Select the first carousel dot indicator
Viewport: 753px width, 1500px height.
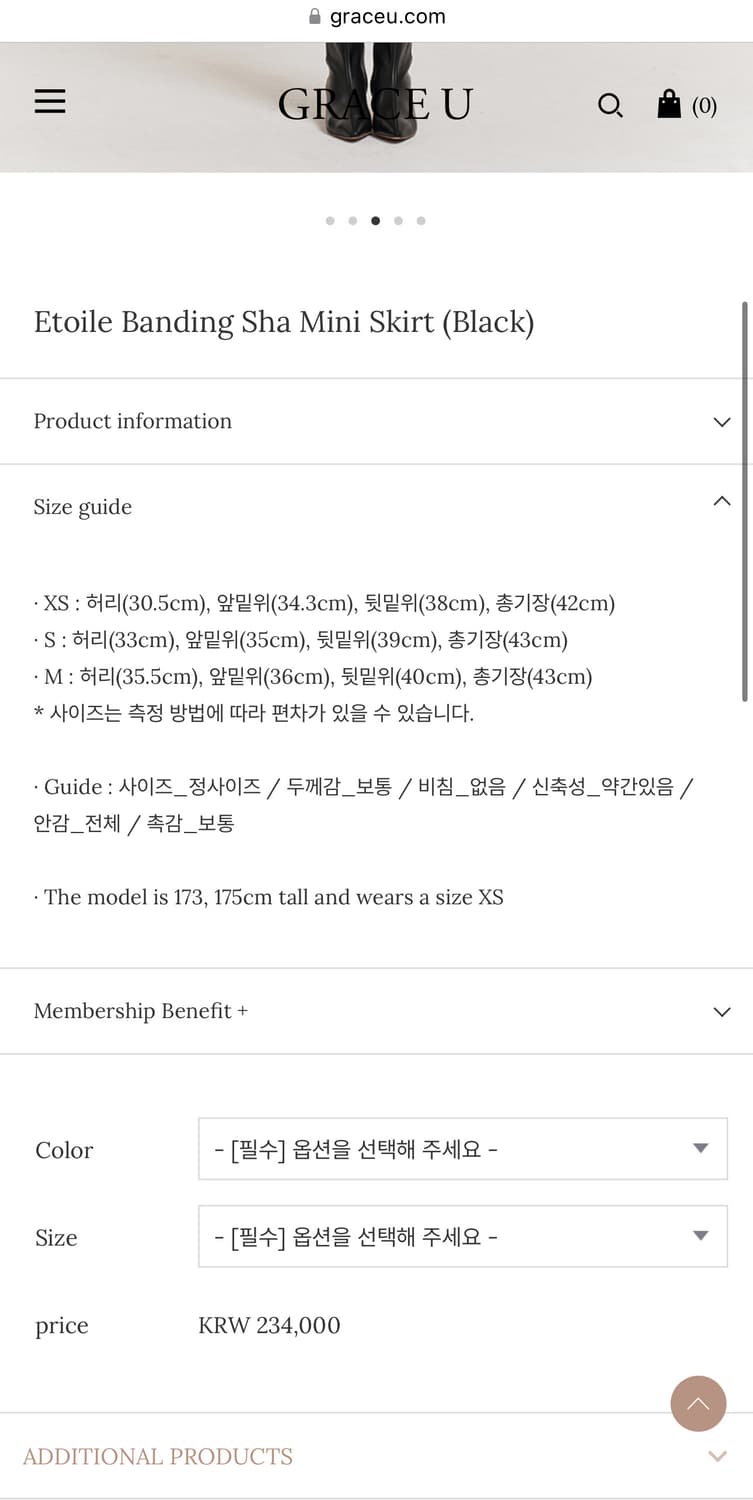point(329,221)
